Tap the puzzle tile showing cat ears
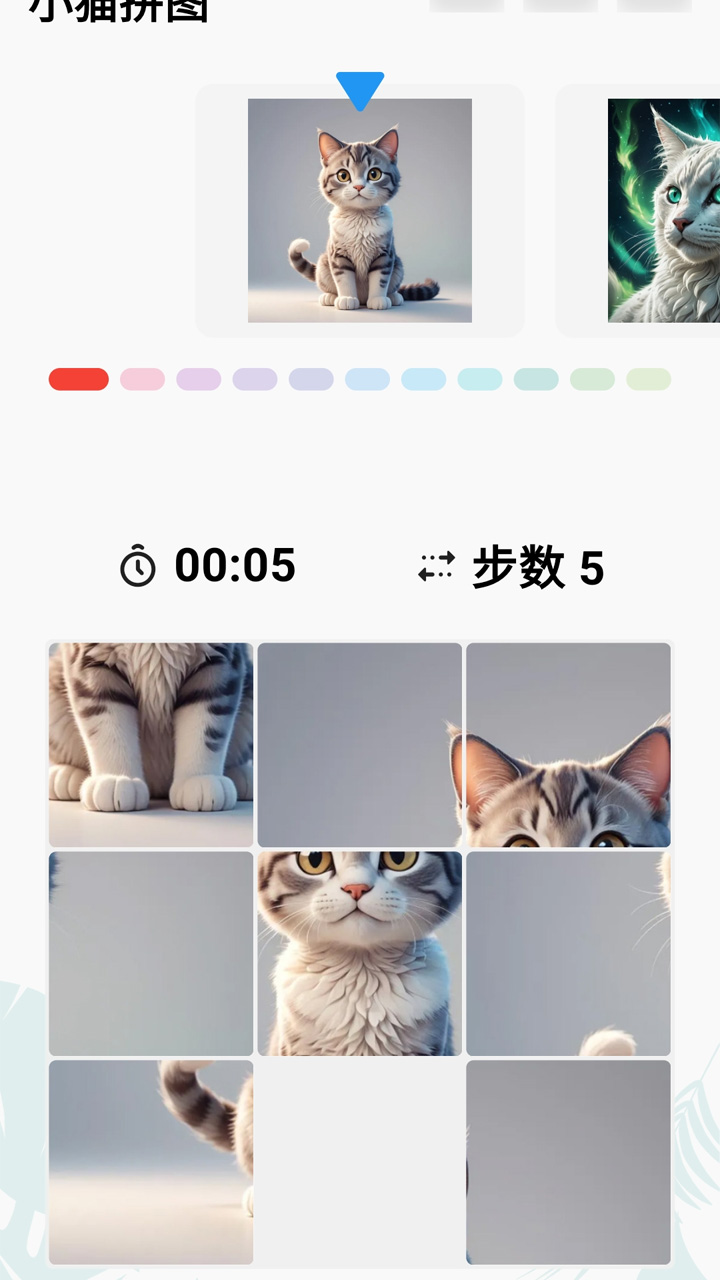The width and height of the screenshot is (720, 1280). click(x=568, y=745)
